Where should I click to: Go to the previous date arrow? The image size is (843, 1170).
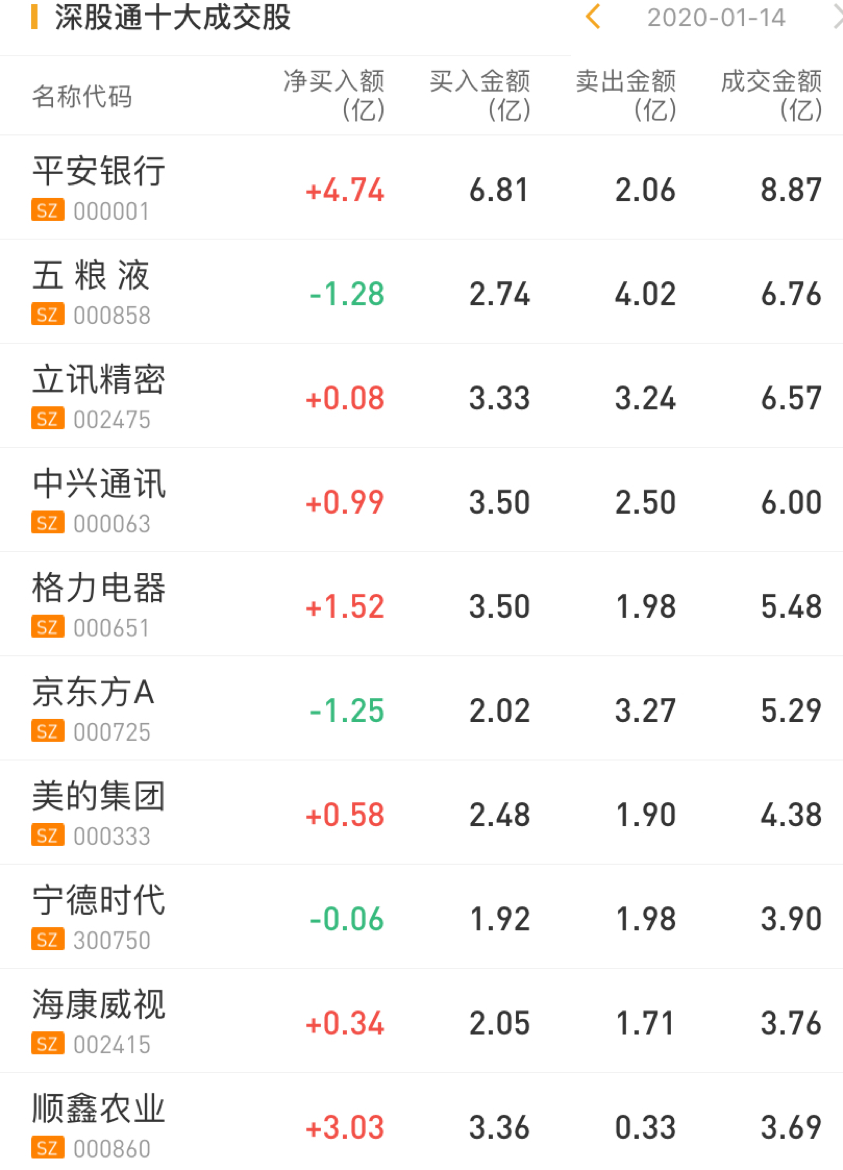[x=593, y=17]
